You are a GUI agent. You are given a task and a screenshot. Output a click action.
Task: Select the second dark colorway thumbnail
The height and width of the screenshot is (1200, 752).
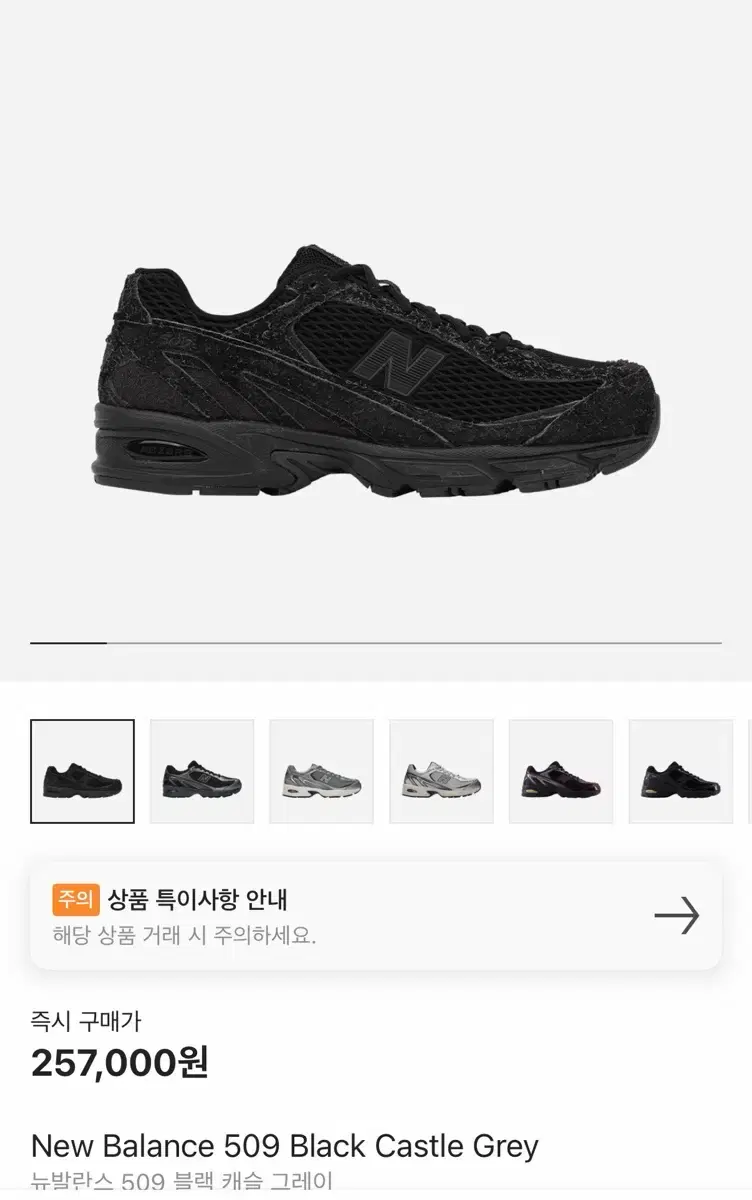click(201, 772)
